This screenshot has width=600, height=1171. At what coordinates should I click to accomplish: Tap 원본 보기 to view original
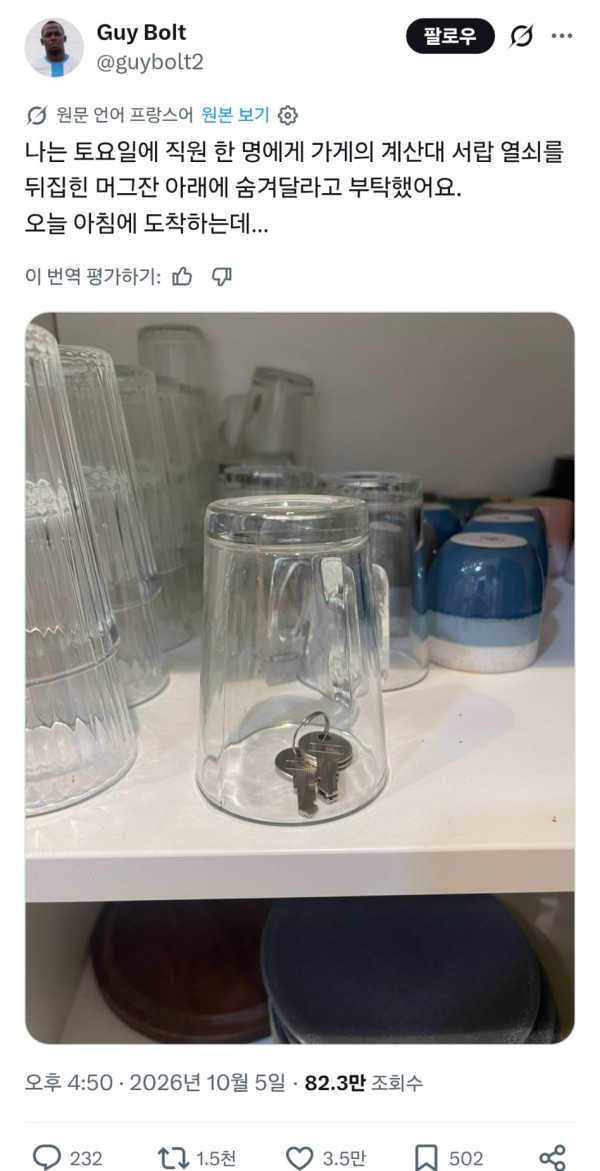tap(235, 115)
